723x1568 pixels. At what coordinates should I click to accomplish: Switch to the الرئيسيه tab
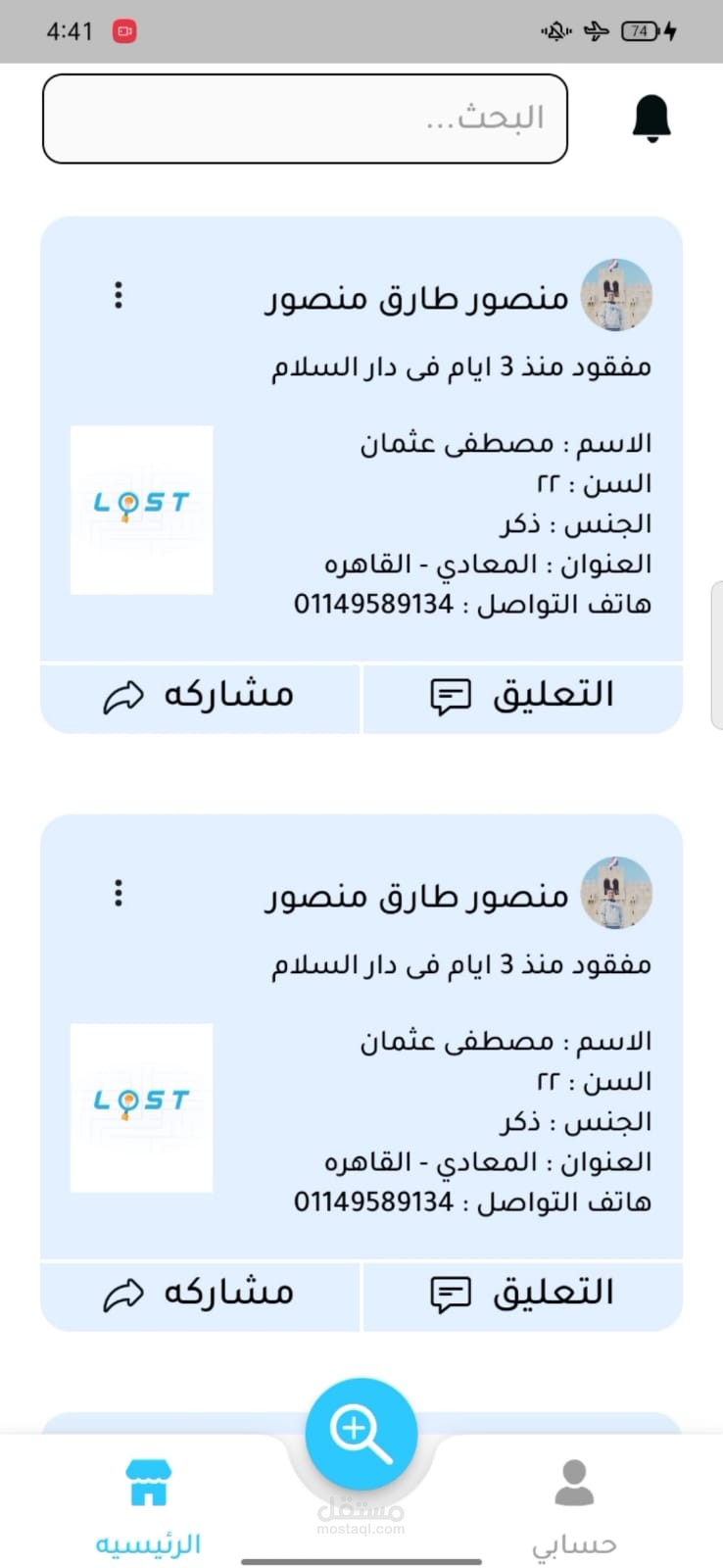pyautogui.click(x=148, y=1507)
